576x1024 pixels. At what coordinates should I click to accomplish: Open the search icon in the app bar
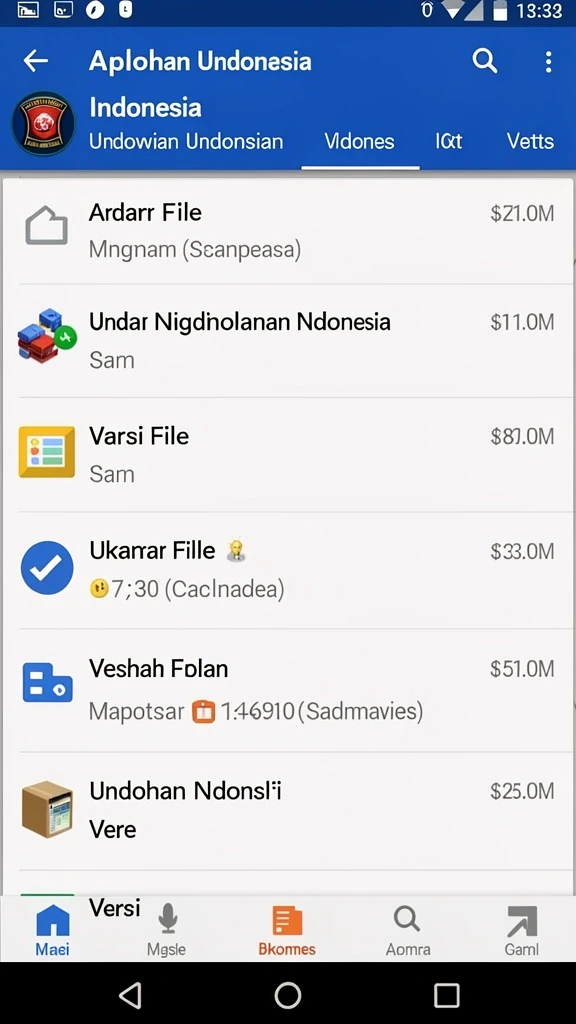coord(485,61)
